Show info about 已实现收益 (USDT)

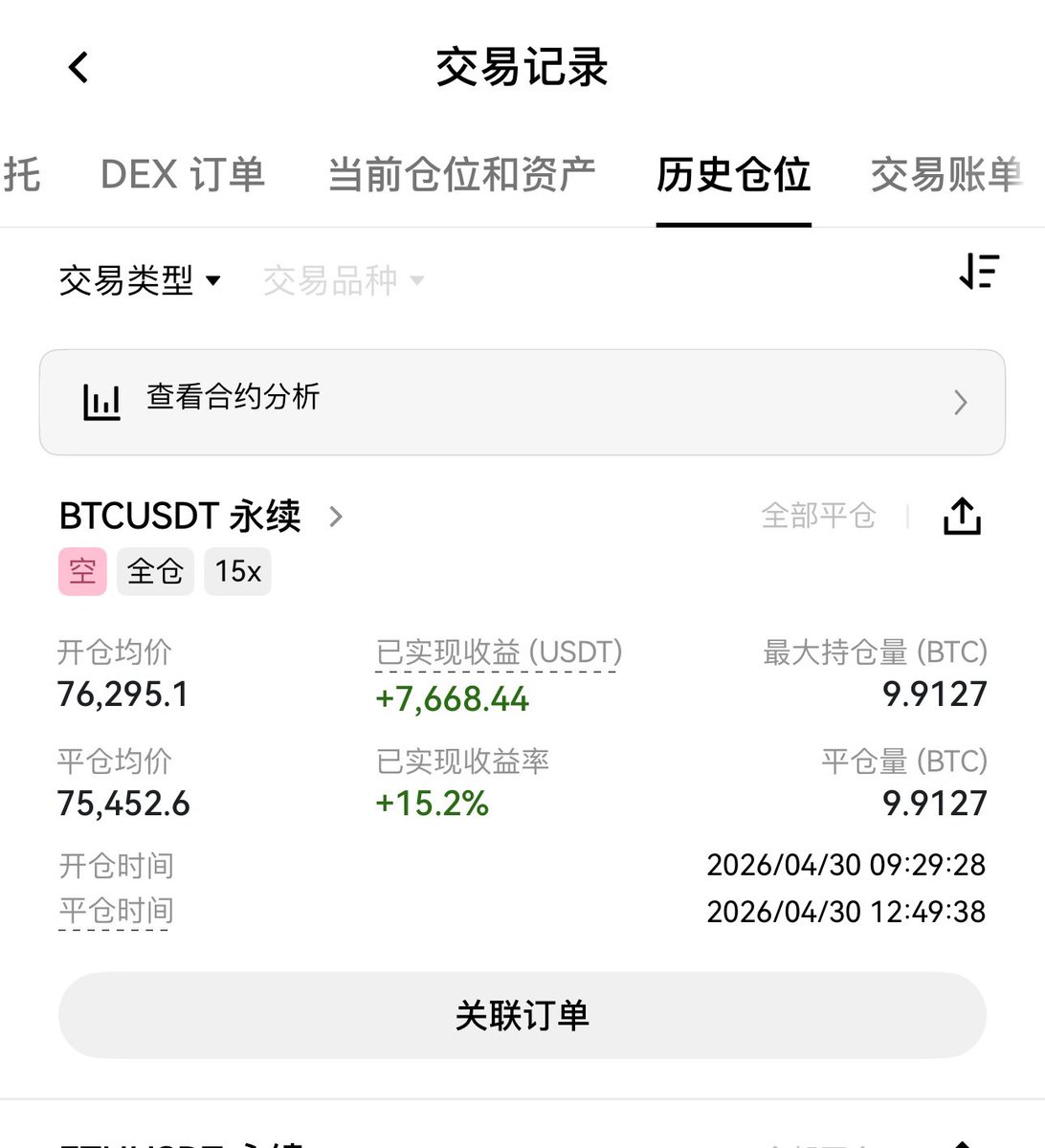point(499,652)
